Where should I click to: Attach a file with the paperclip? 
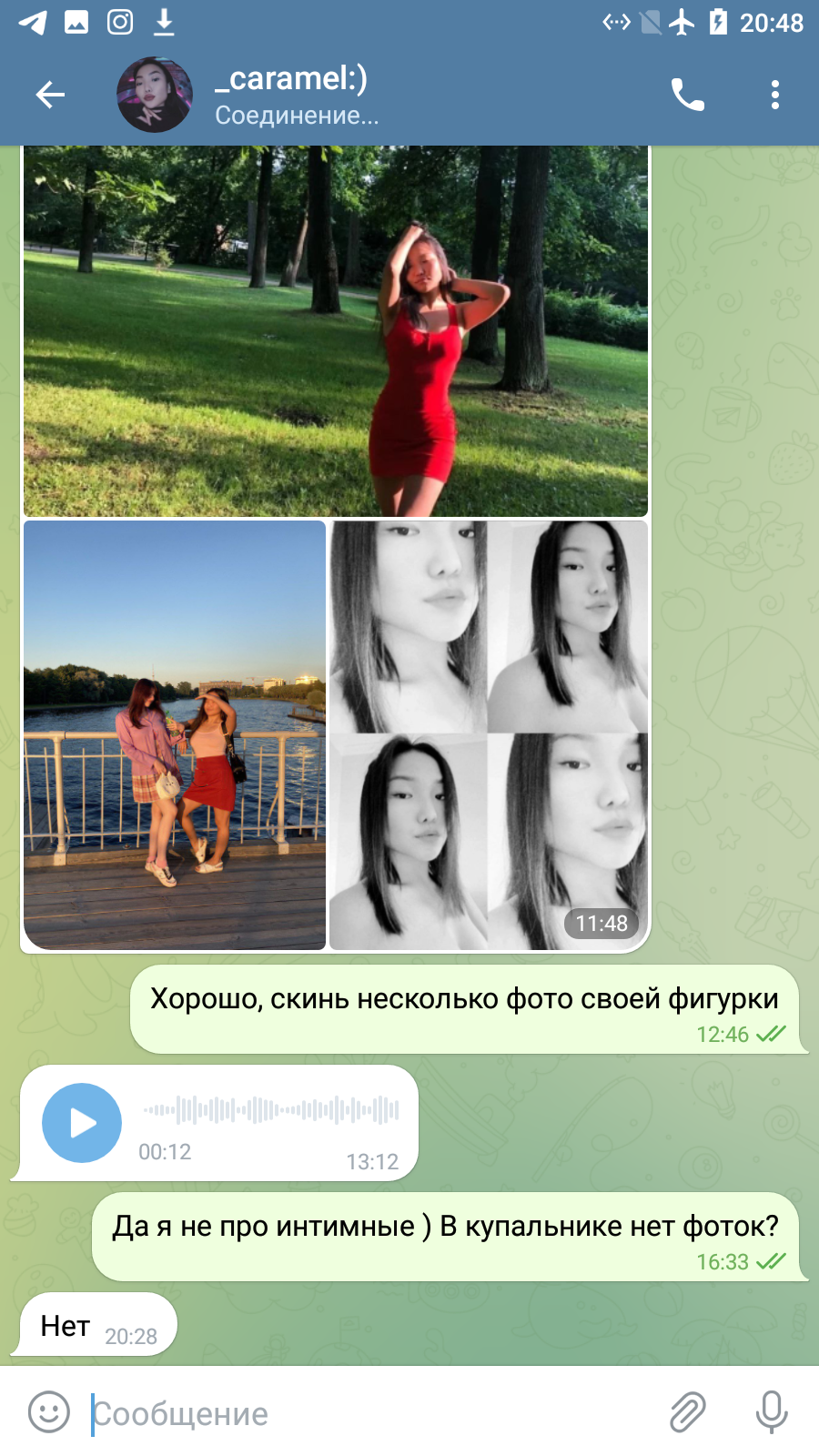point(688,1412)
